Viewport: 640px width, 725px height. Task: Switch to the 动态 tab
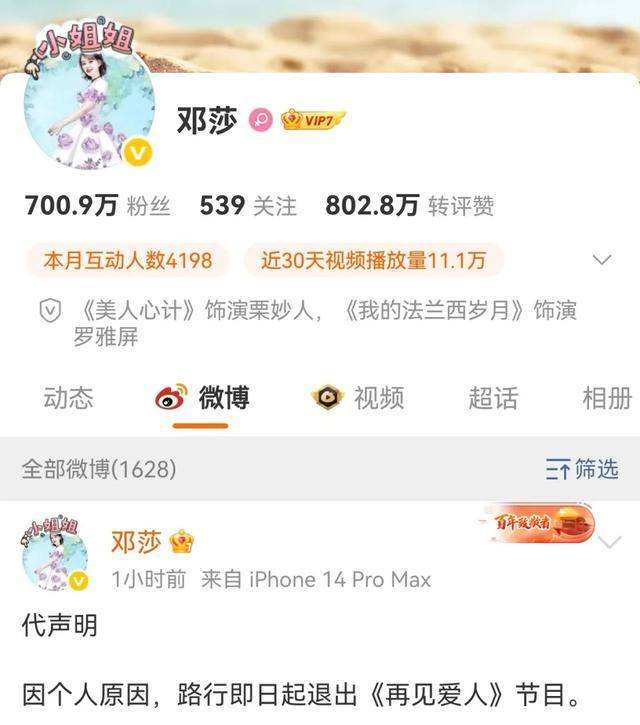pos(68,398)
